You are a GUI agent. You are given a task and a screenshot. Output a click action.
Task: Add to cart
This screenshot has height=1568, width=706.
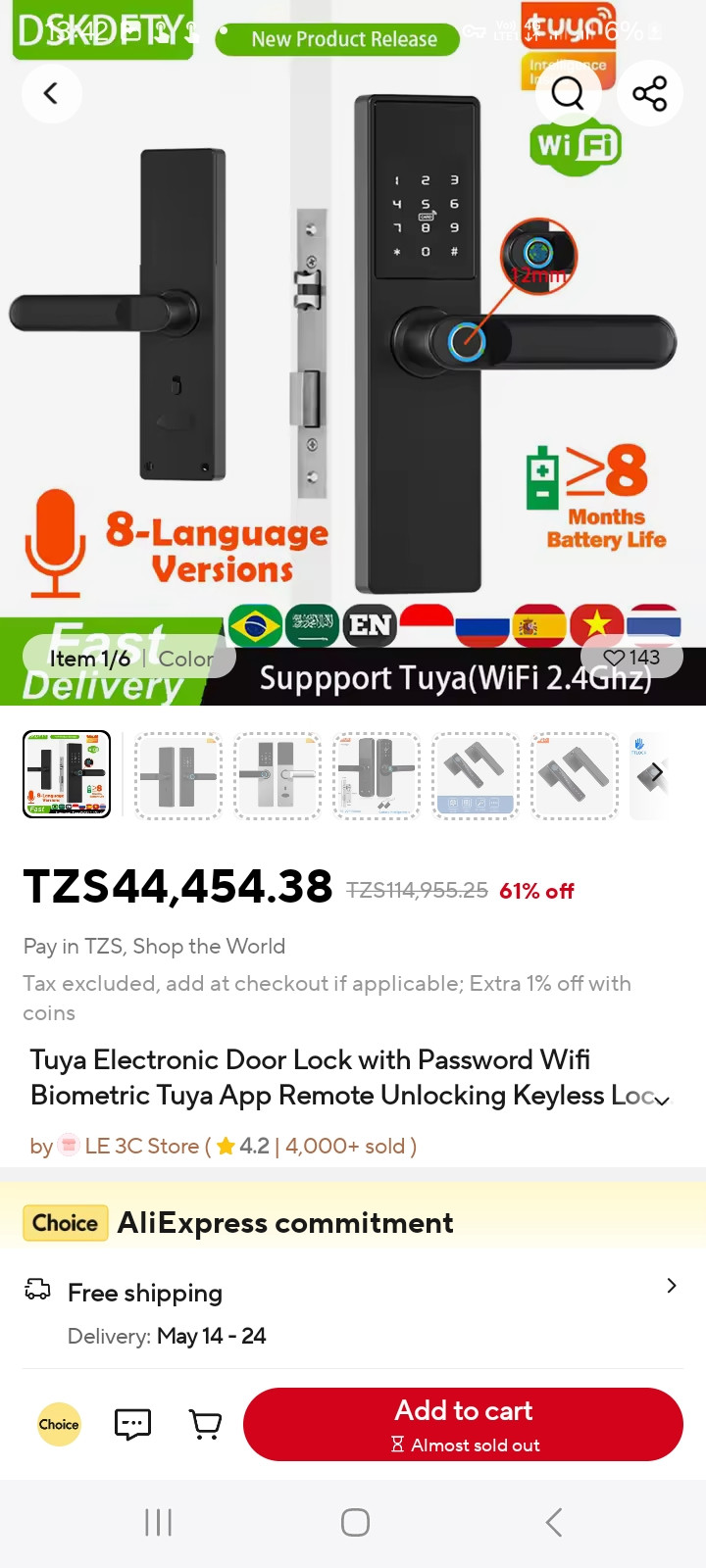pyautogui.click(x=463, y=1424)
